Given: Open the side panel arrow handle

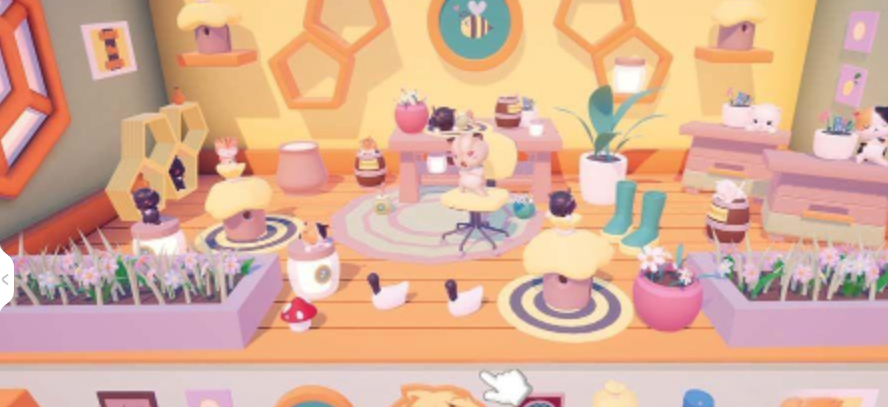Looking at the screenshot, I should pos(5,280).
